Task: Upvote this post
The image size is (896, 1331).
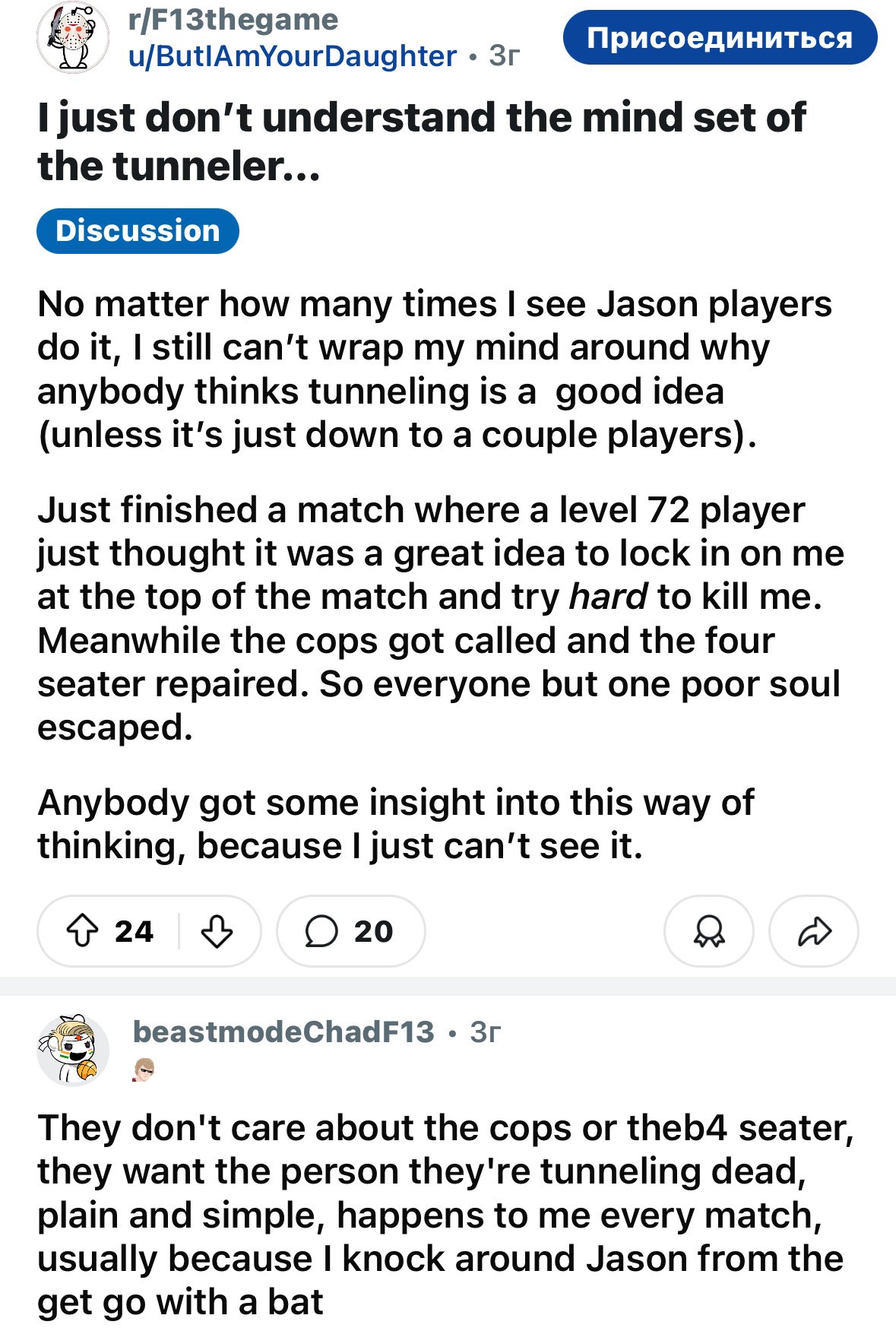Action: 83,930
